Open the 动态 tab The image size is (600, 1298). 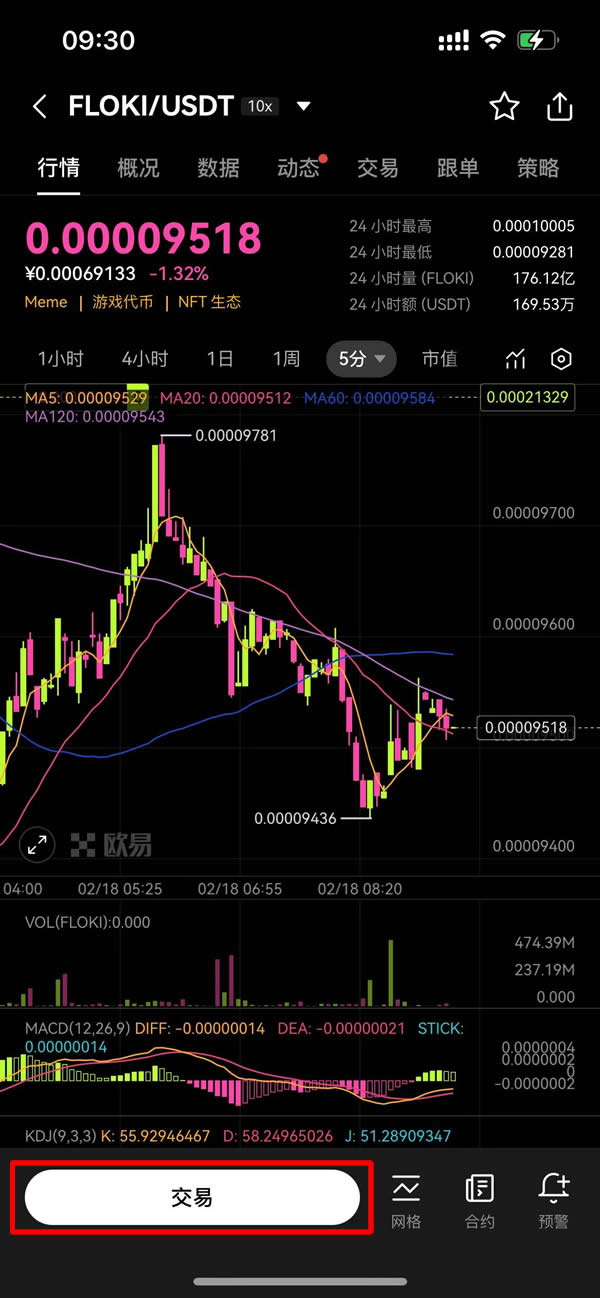298,168
